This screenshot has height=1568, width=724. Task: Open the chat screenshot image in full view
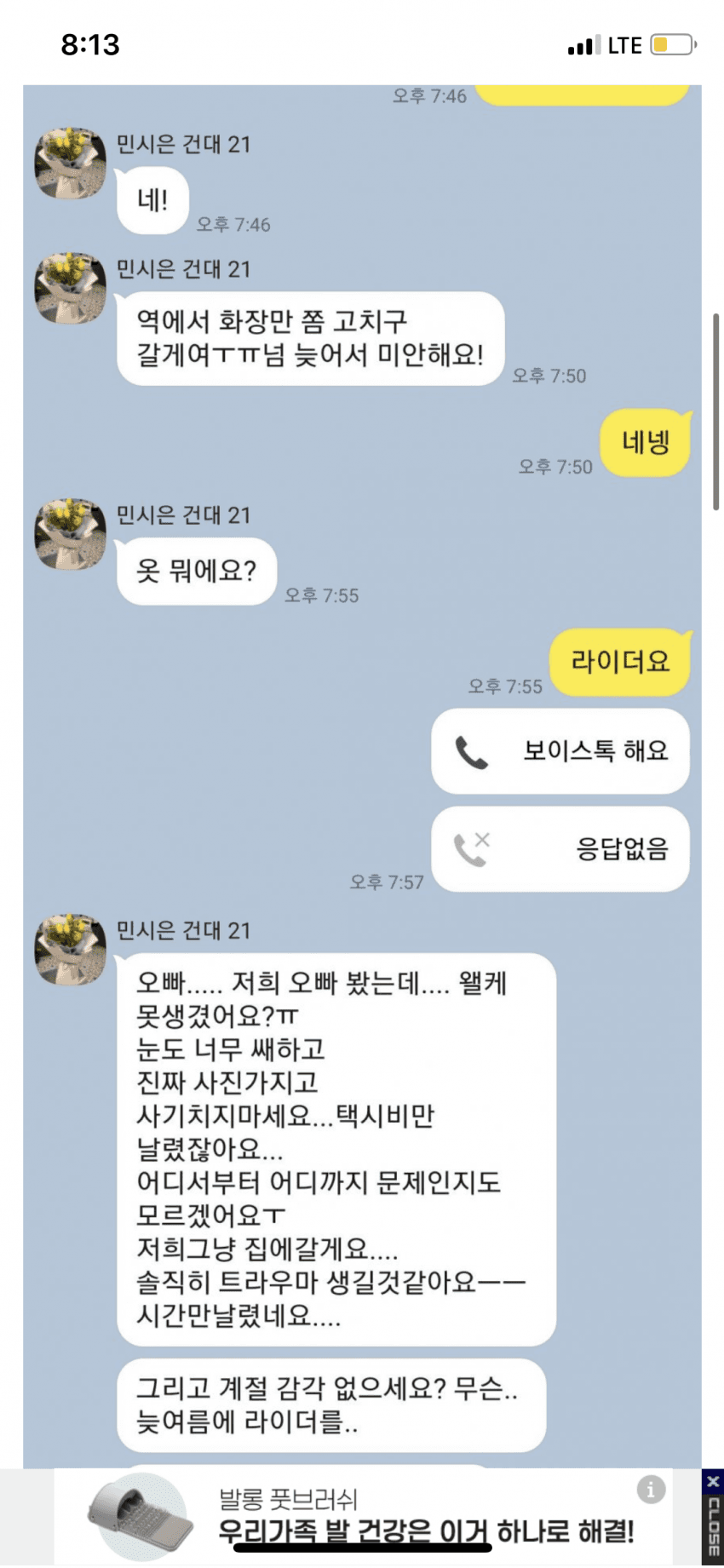362,767
